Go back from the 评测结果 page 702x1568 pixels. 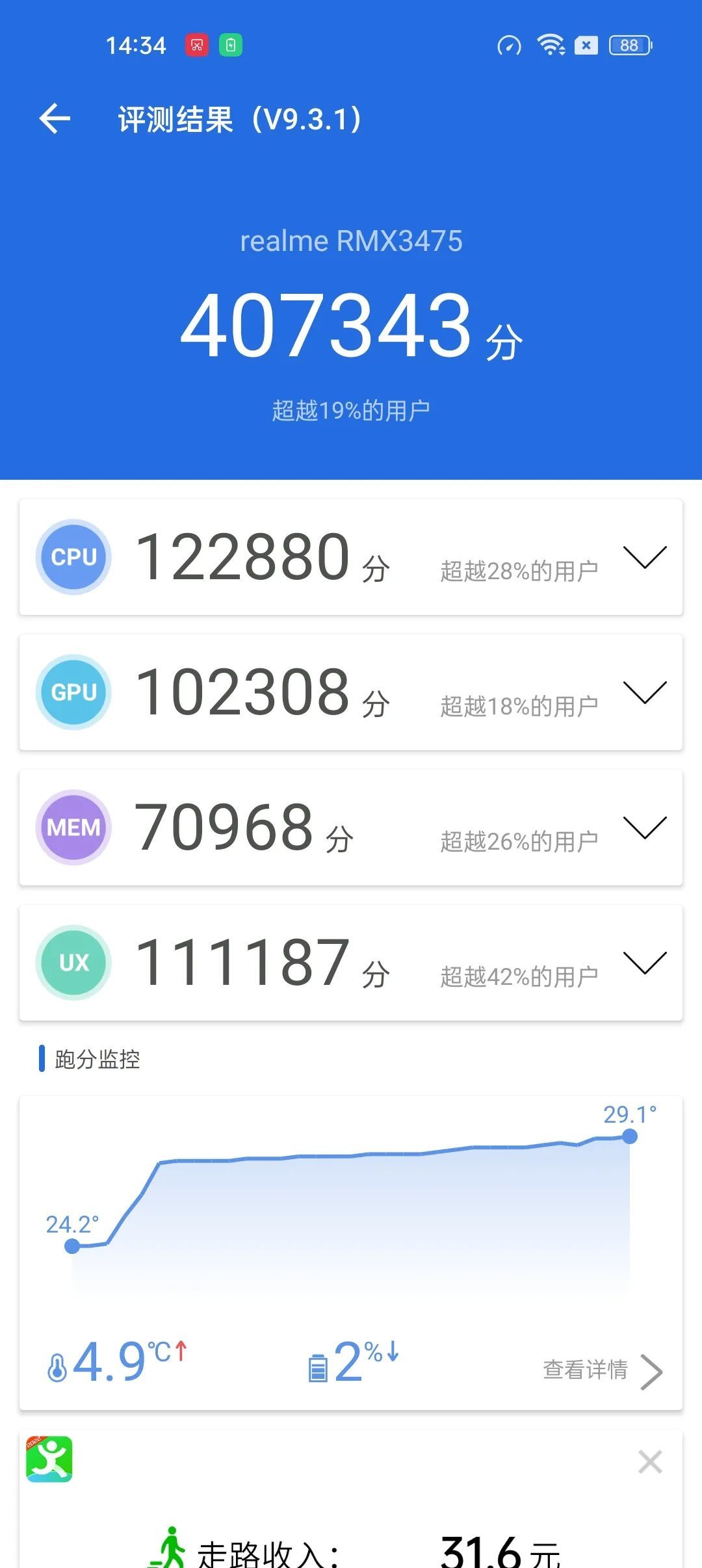[55, 119]
